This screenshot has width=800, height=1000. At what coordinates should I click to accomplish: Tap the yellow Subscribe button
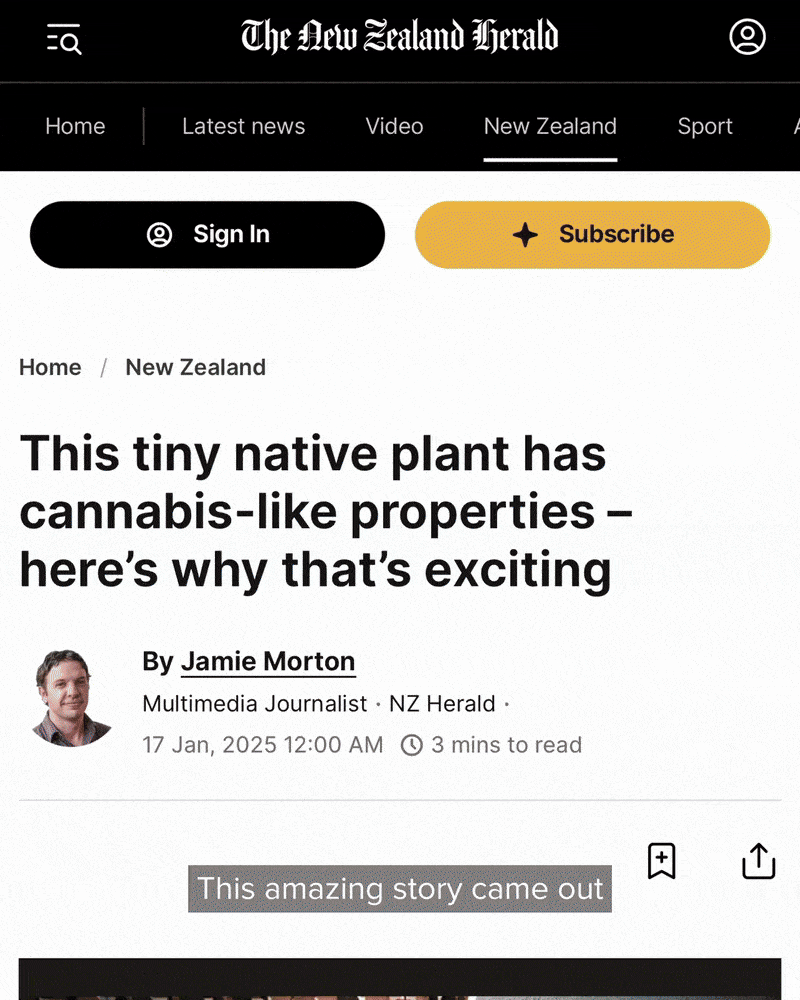click(x=592, y=234)
